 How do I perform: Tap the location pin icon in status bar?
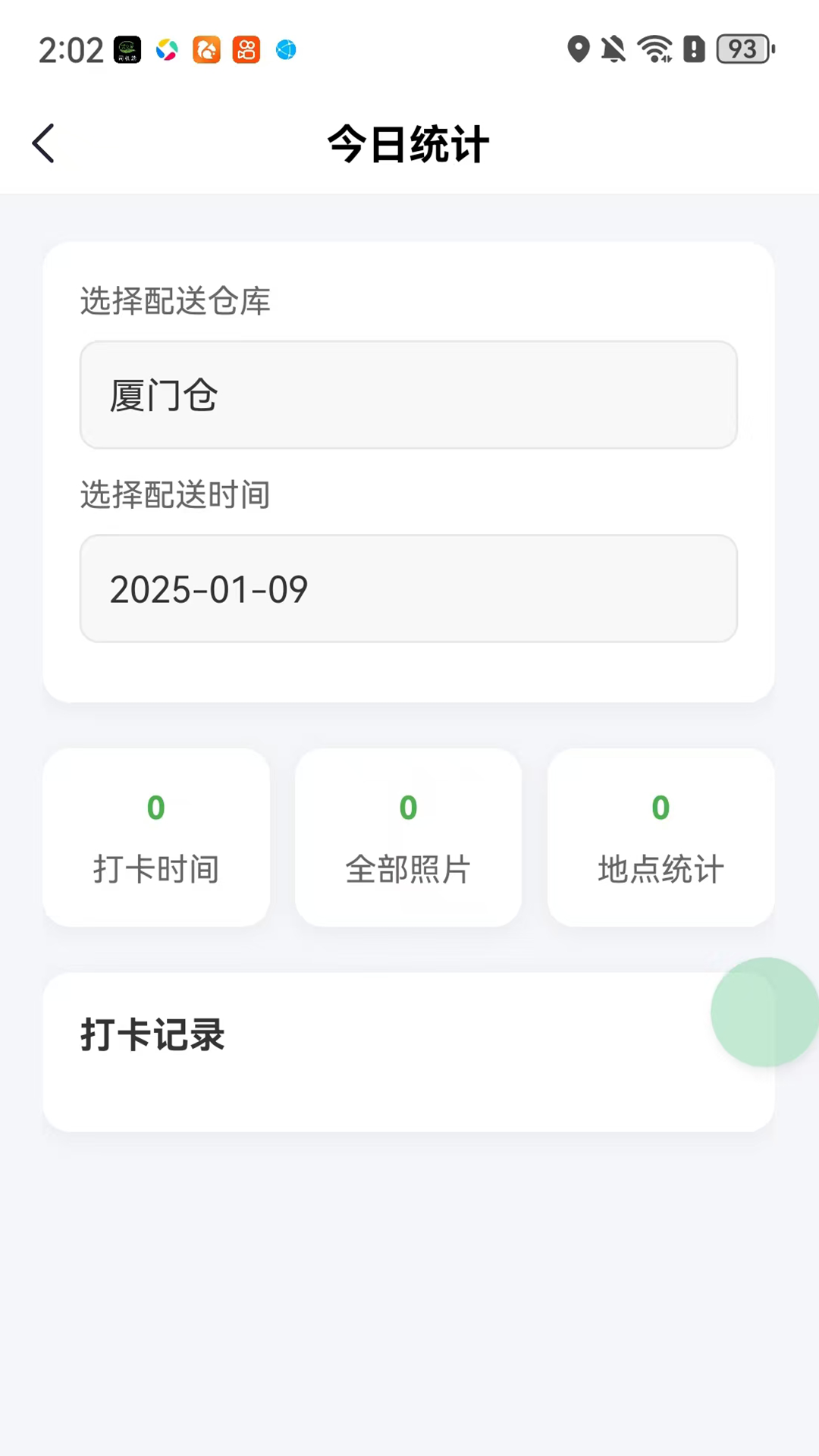pyautogui.click(x=579, y=49)
